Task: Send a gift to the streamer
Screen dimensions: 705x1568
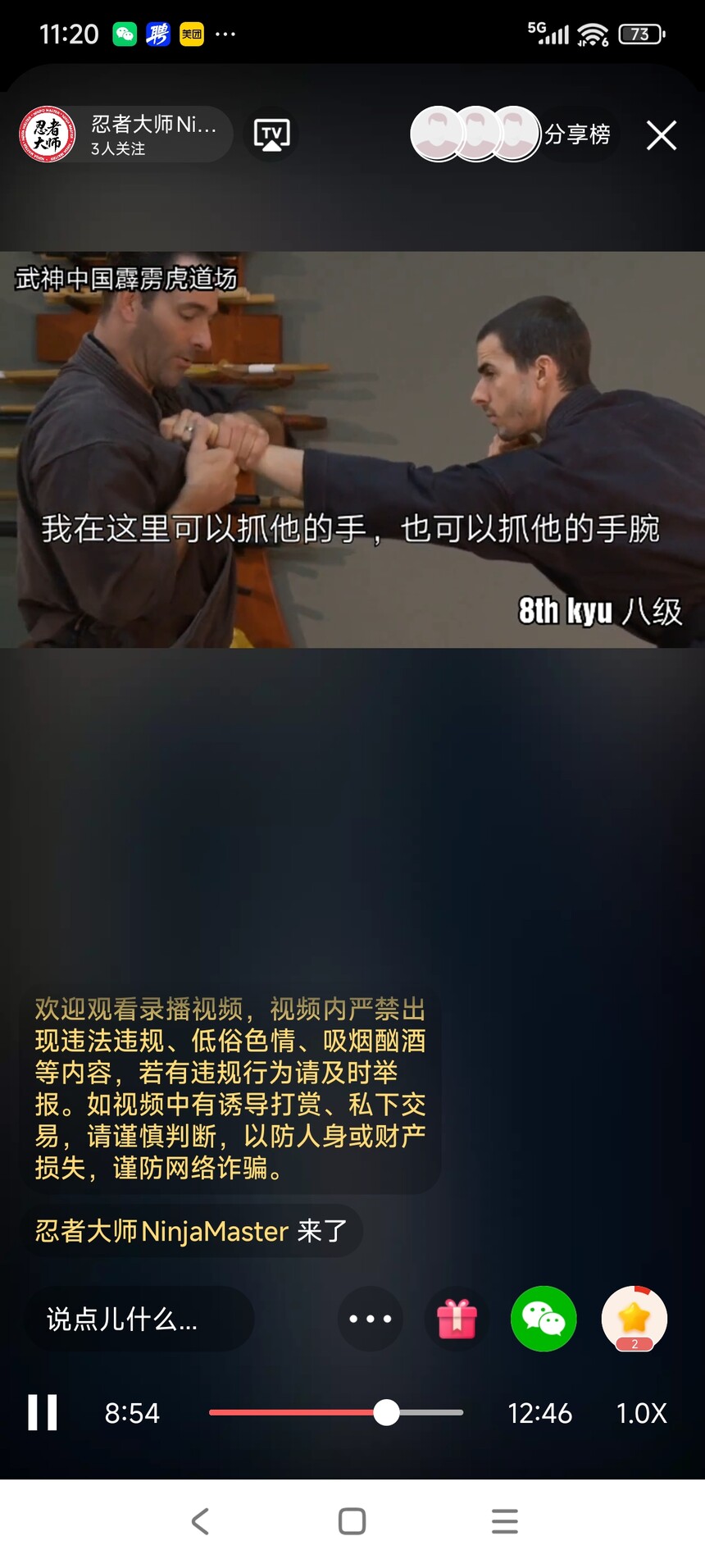Action: pyautogui.click(x=457, y=1319)
